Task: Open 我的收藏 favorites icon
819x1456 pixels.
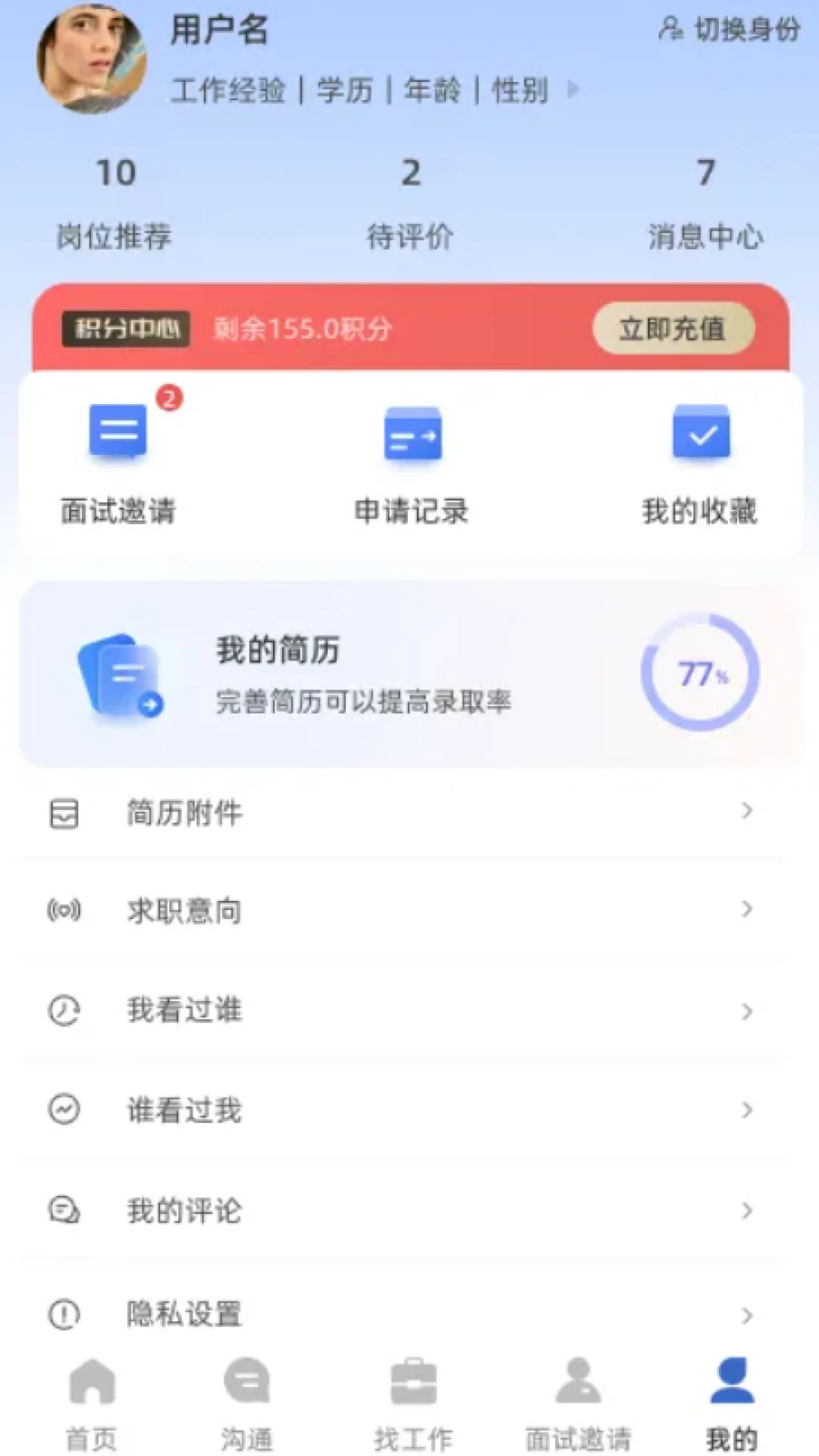Action: (x=700, y=434)
